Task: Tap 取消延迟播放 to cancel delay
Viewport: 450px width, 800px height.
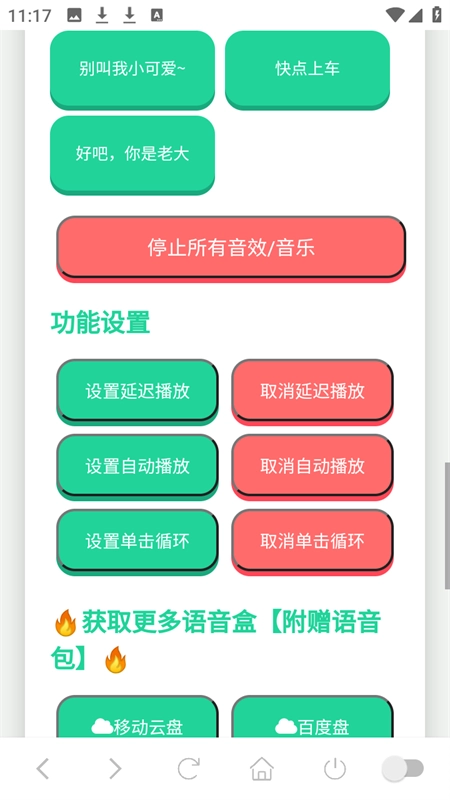Action: [312, 392]
